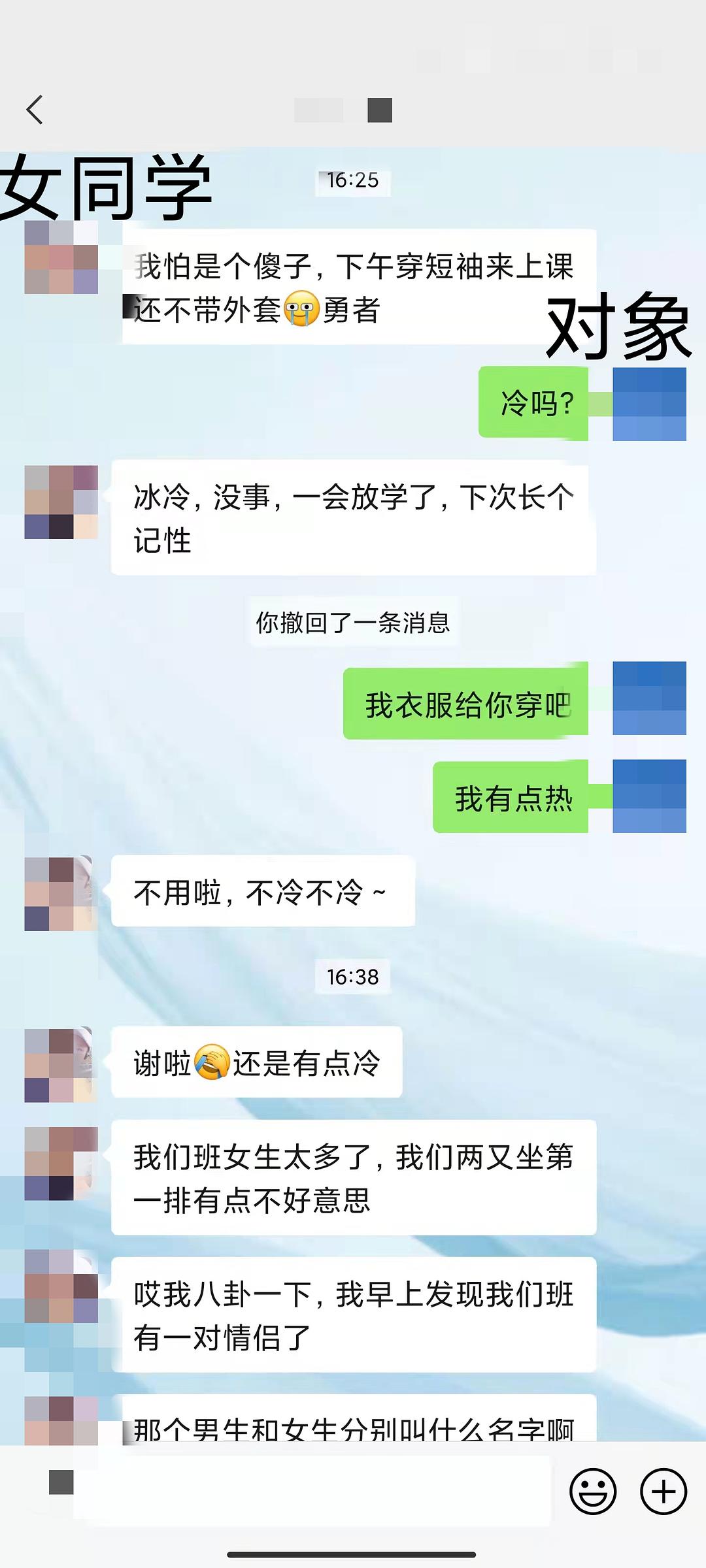The height and width of the screenshot is (1568, 706).
Task: Open the emoji sticker panel
Action: coord(592,1492)
